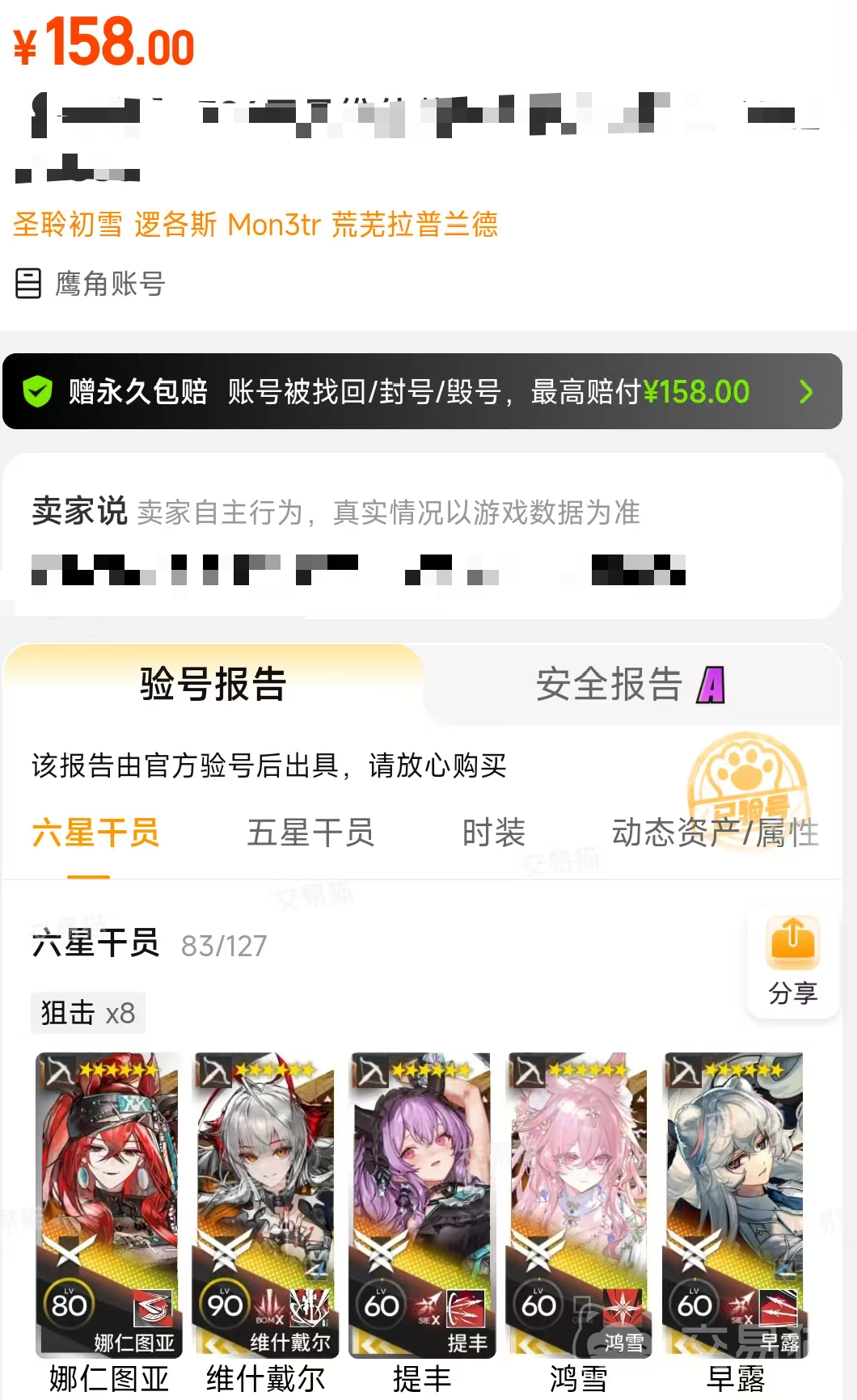Switch to the 安全报告 tab
Screen dimensions: 857x1400
click(x=631, y=685)
